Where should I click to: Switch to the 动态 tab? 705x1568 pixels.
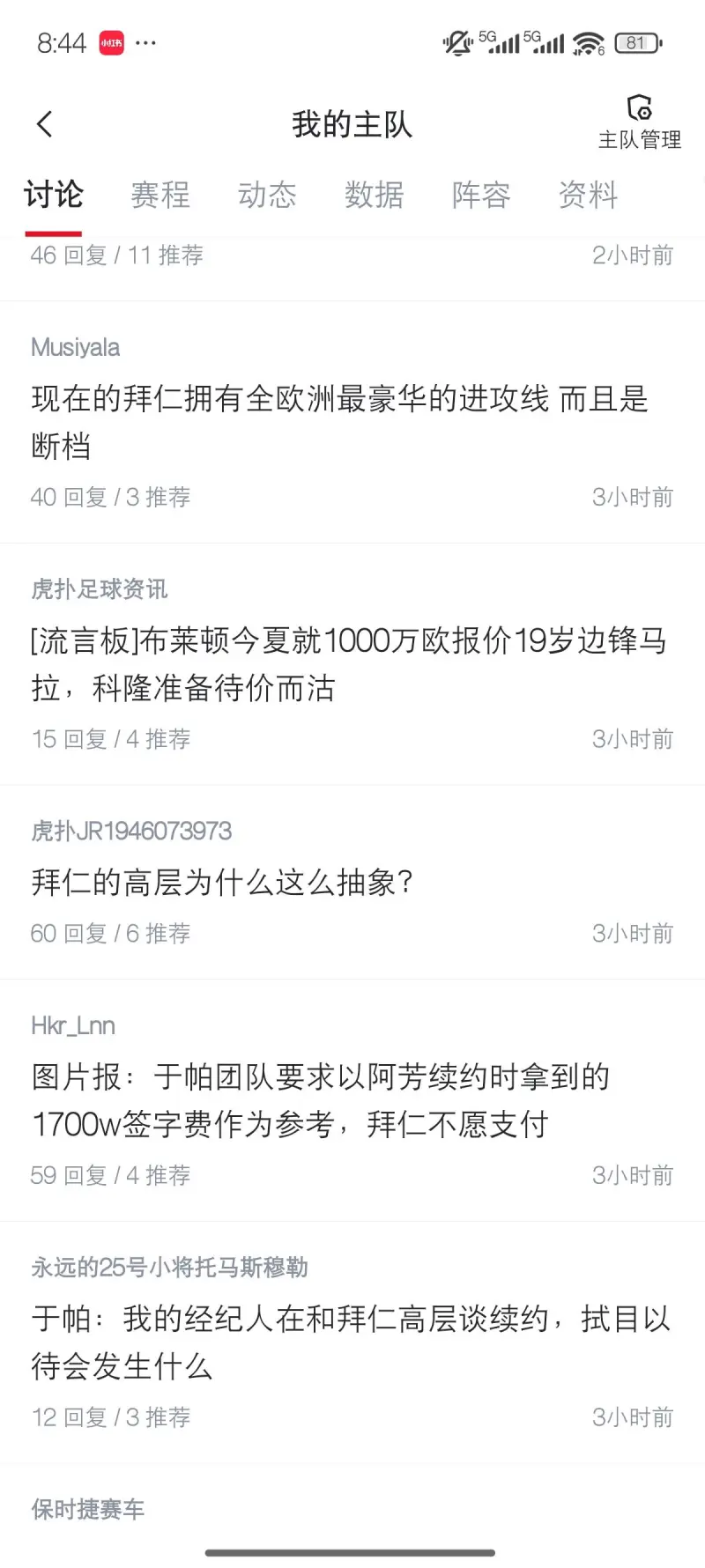coord(267,195)
